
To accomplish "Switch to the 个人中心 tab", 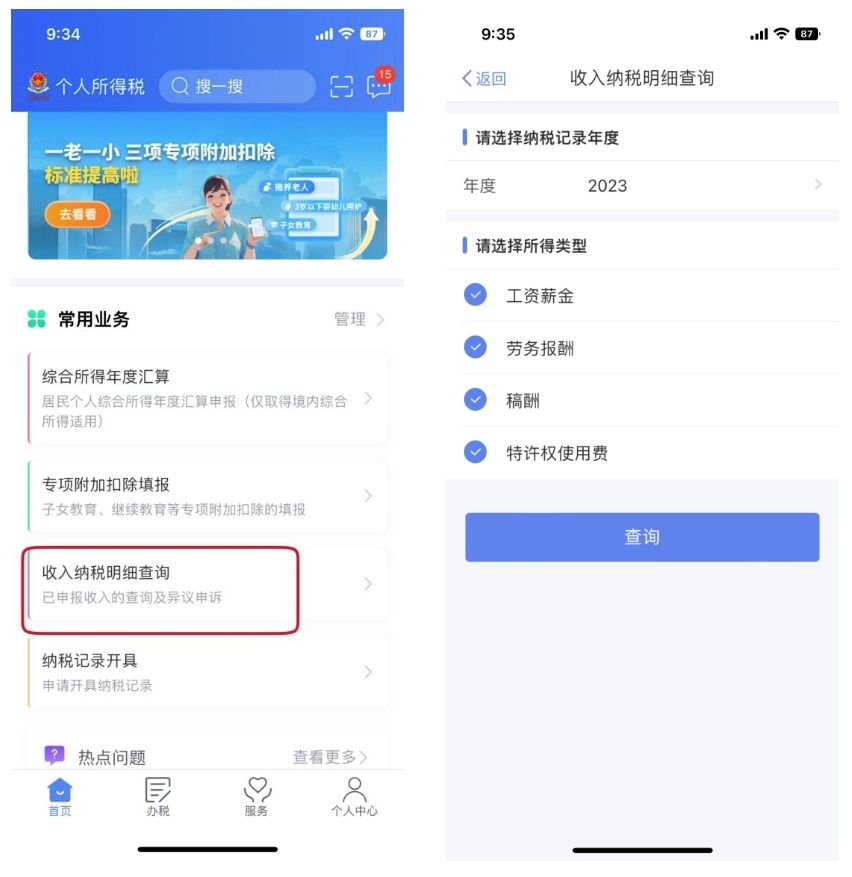I will click(354, 797).
